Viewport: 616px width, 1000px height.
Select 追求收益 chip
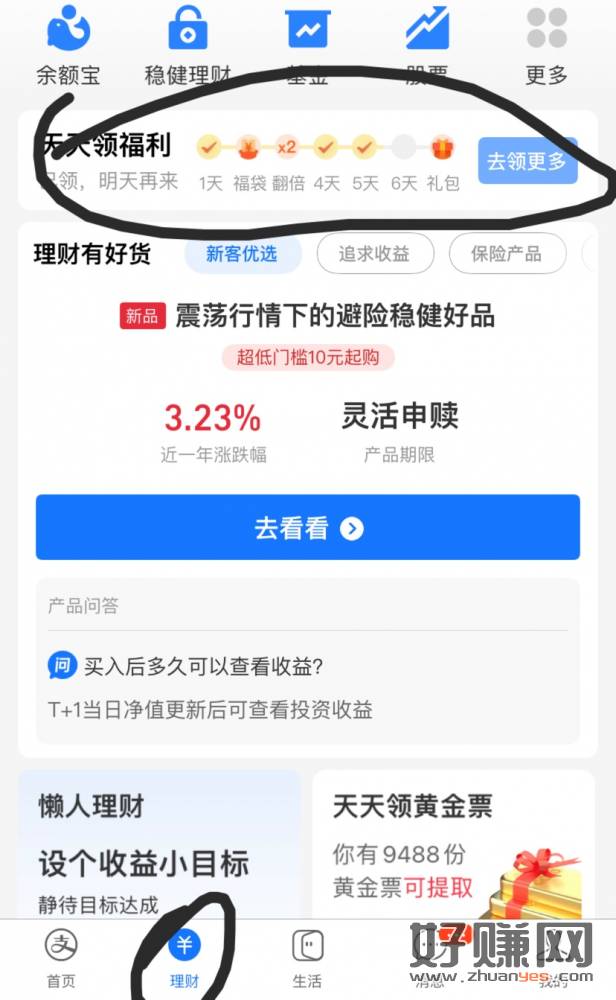point(374,254)
